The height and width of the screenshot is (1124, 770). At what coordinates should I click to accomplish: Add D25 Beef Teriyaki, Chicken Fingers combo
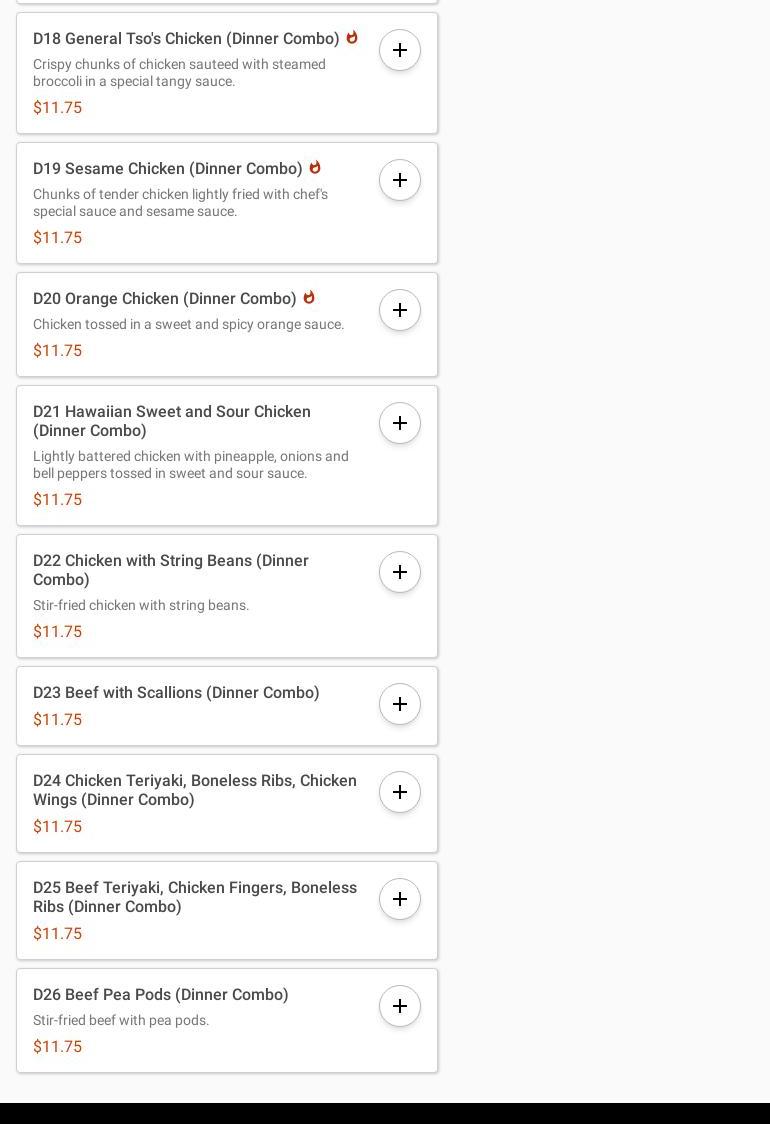400,899
